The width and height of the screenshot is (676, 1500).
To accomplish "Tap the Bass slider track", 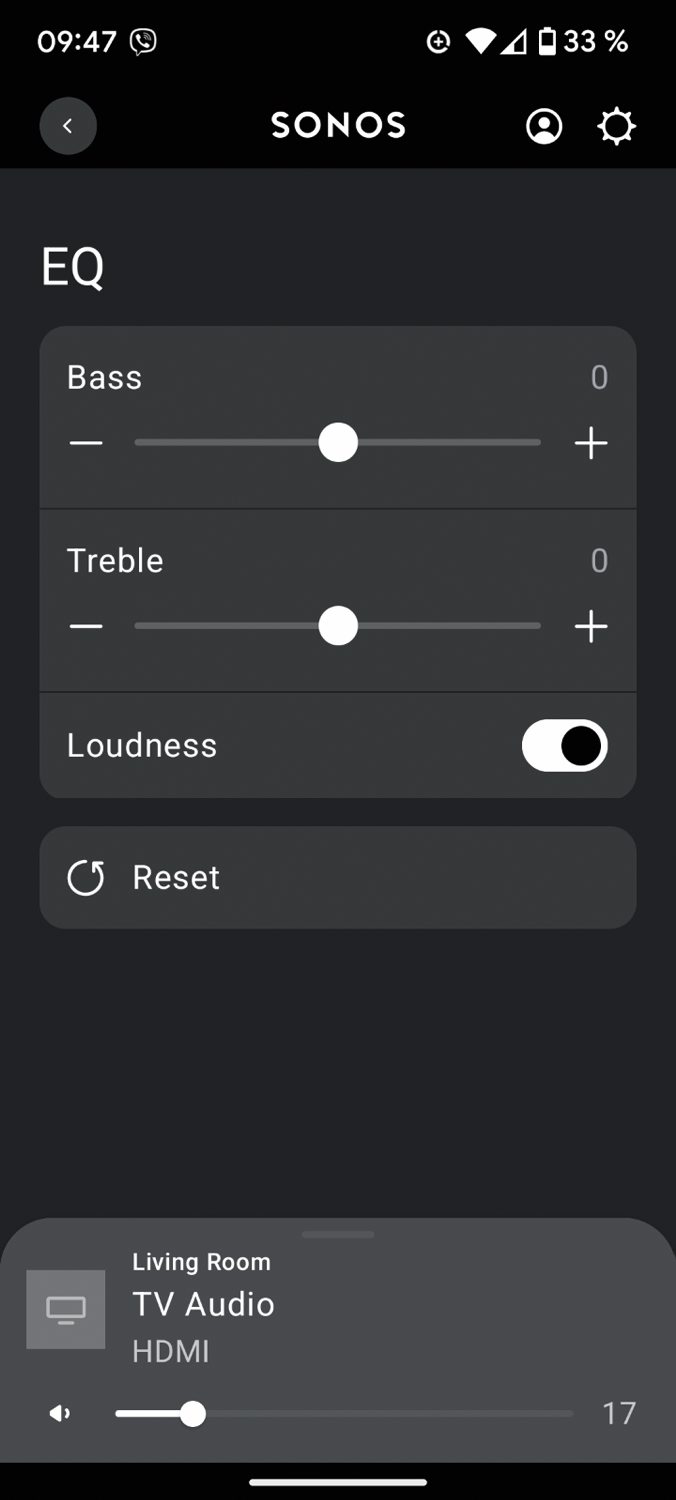I will pyautogui.click(x=338, y=442).
